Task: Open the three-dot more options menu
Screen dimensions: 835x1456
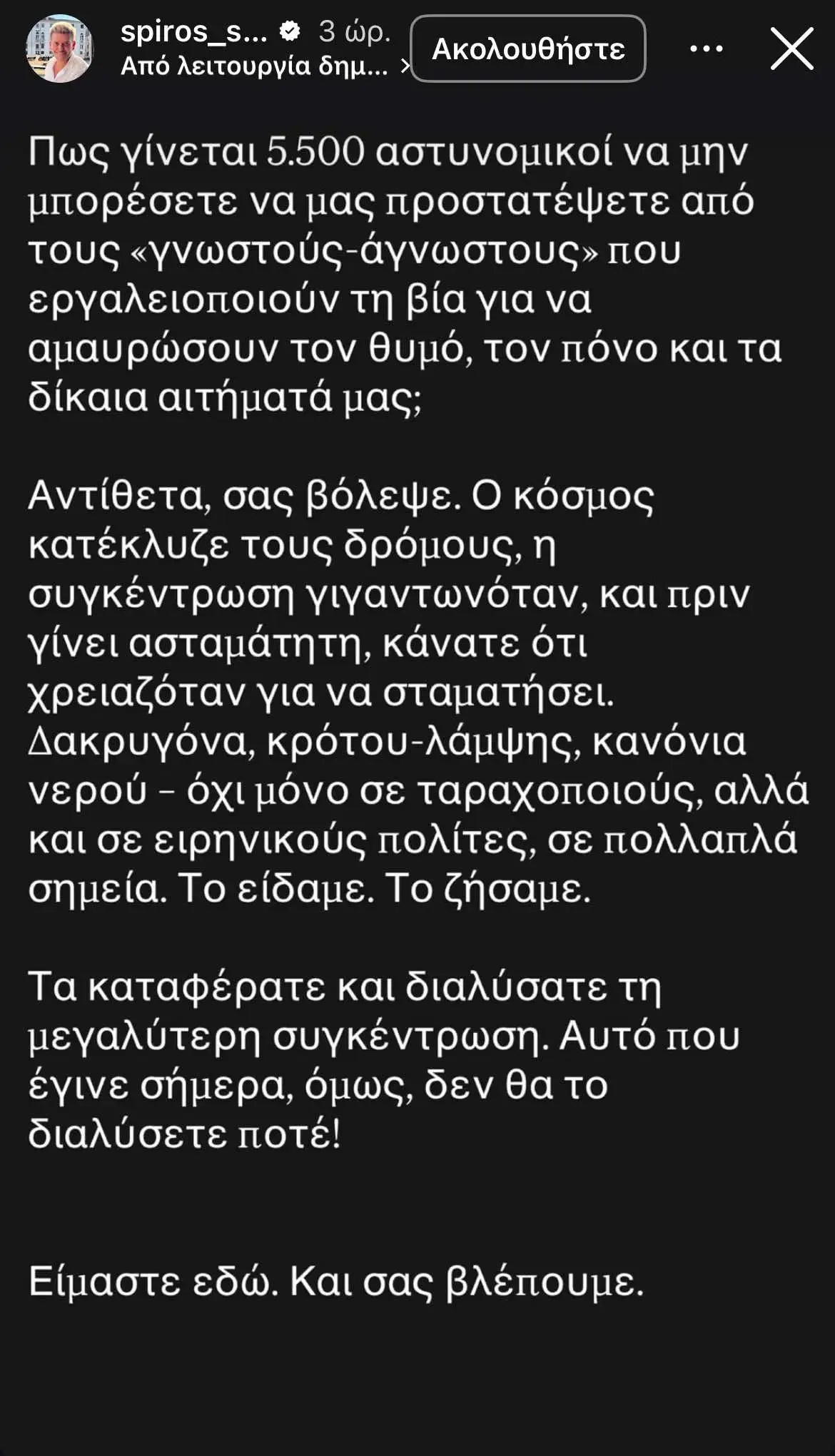Action: pos(706,49)
